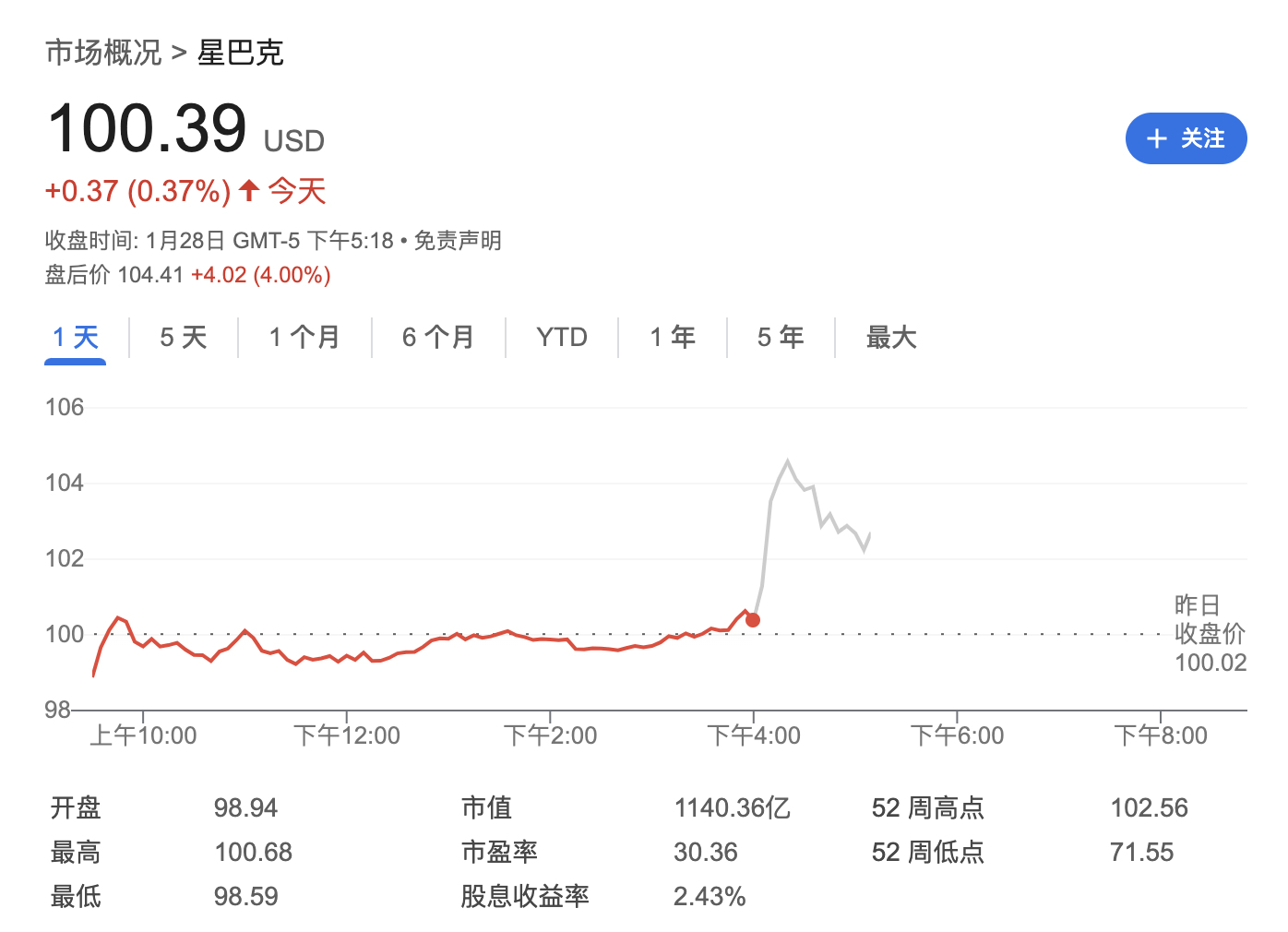Select the 最大 chart range
Image resolution: width=1288 pixels, height=932 pixels.
pos(891,338)
